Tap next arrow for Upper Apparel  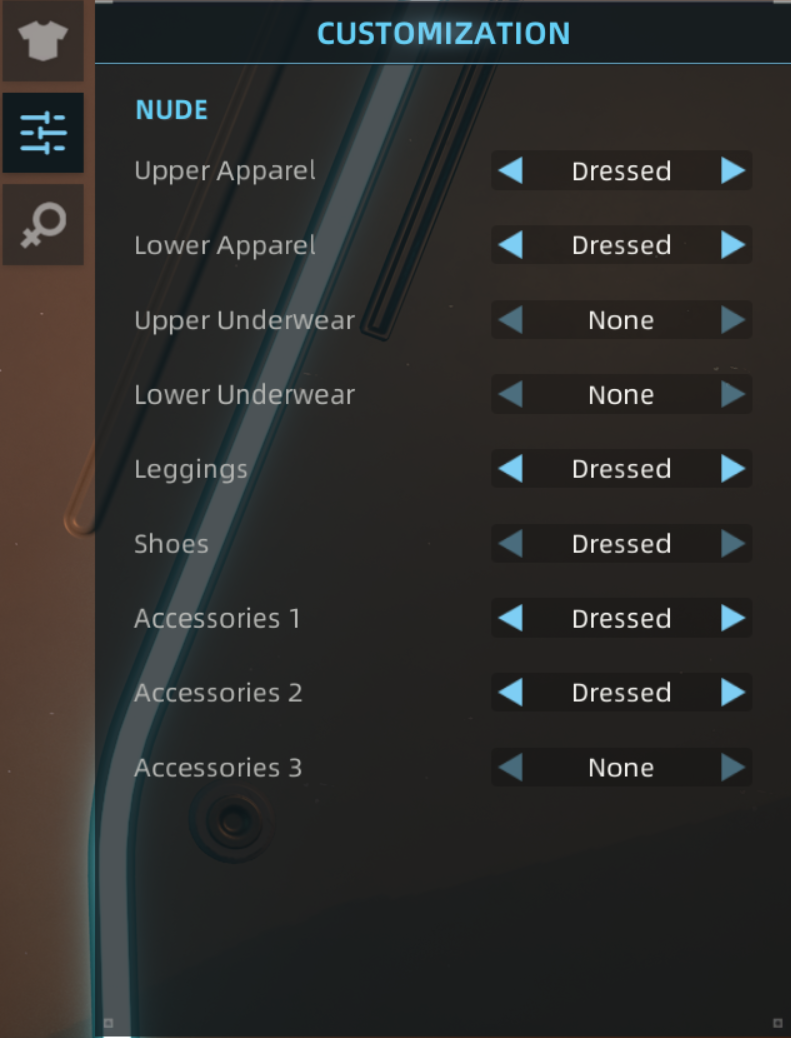[x=733, y=171]
